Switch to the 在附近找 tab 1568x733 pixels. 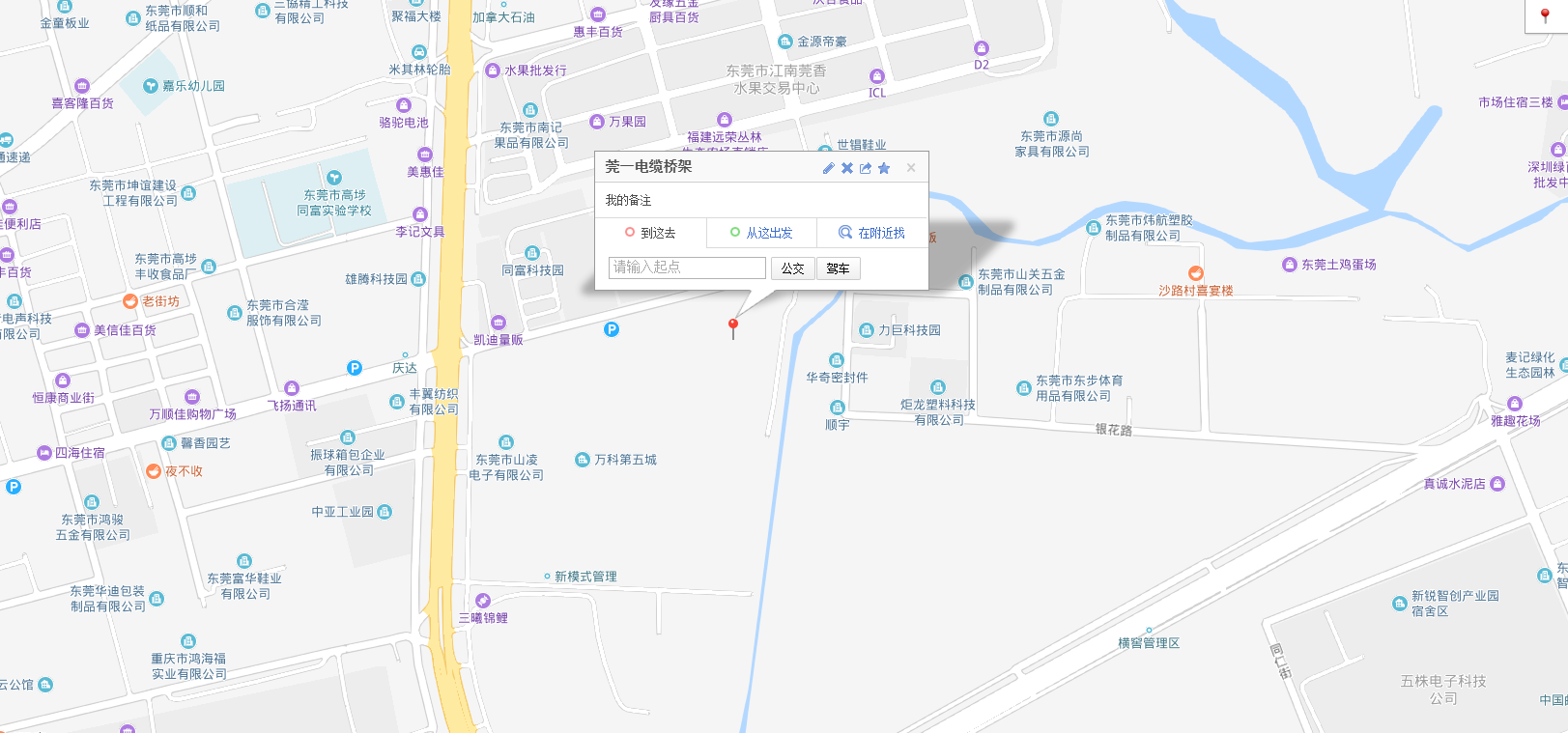coord(871,233)
